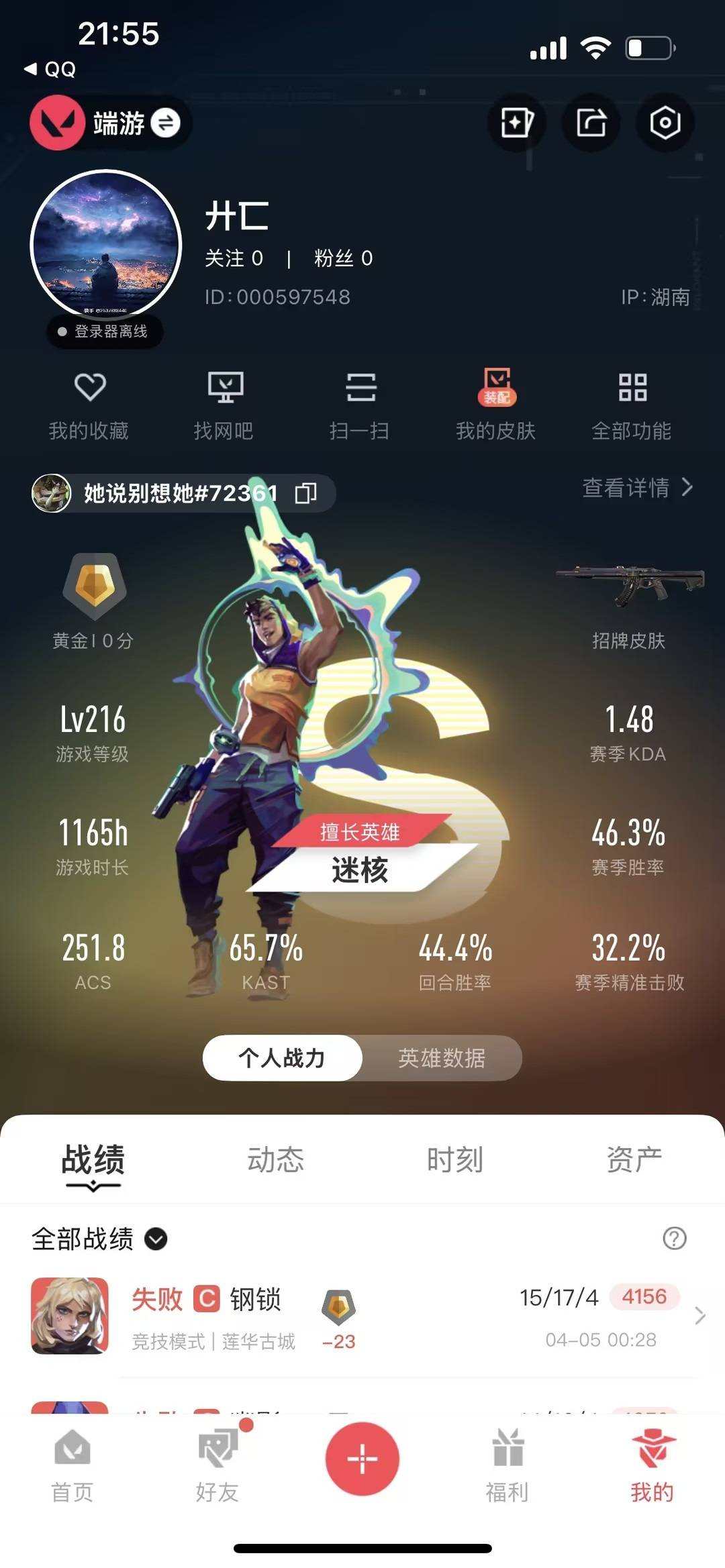Open the settings gear at top right

[x=665, y=122]
